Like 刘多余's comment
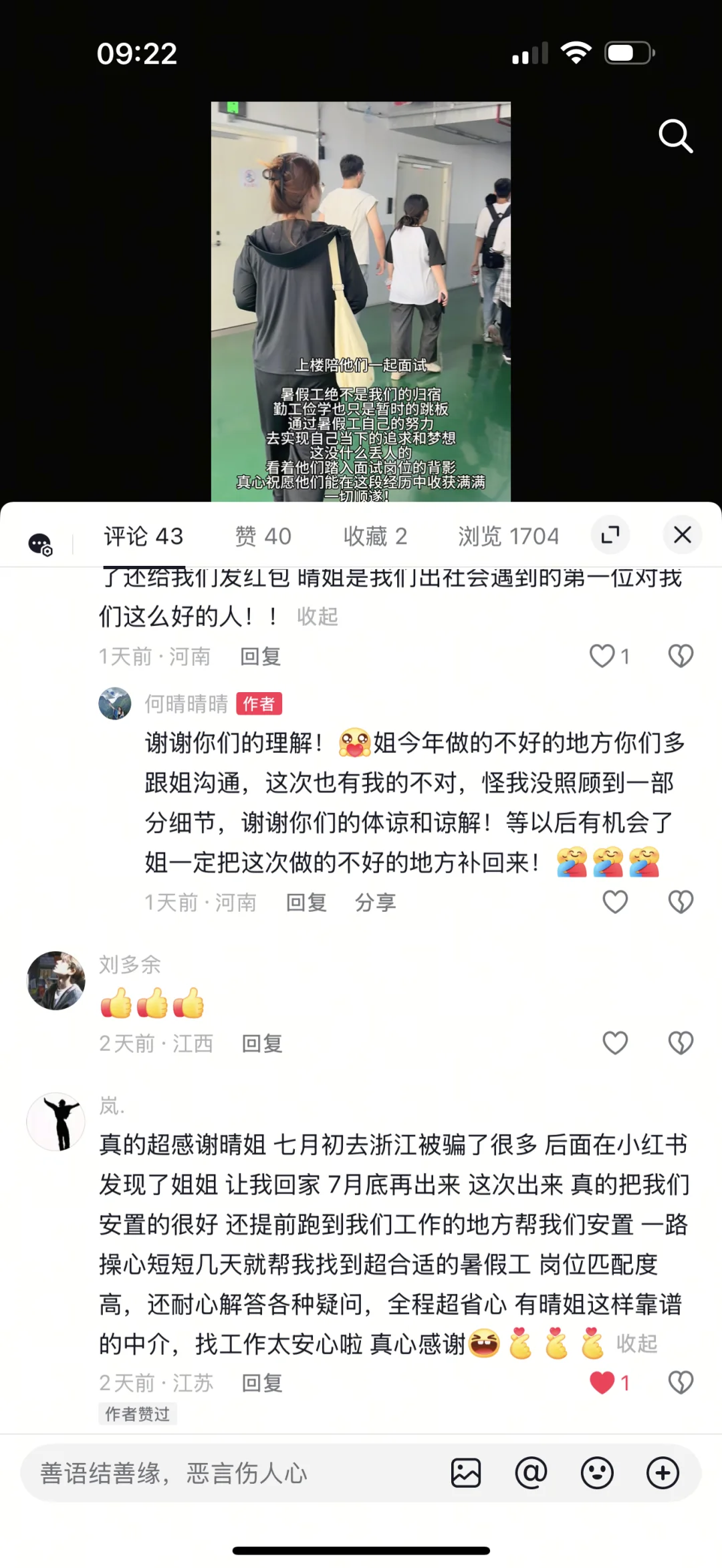The image size is (722, 1568). tap(615, 1043)
